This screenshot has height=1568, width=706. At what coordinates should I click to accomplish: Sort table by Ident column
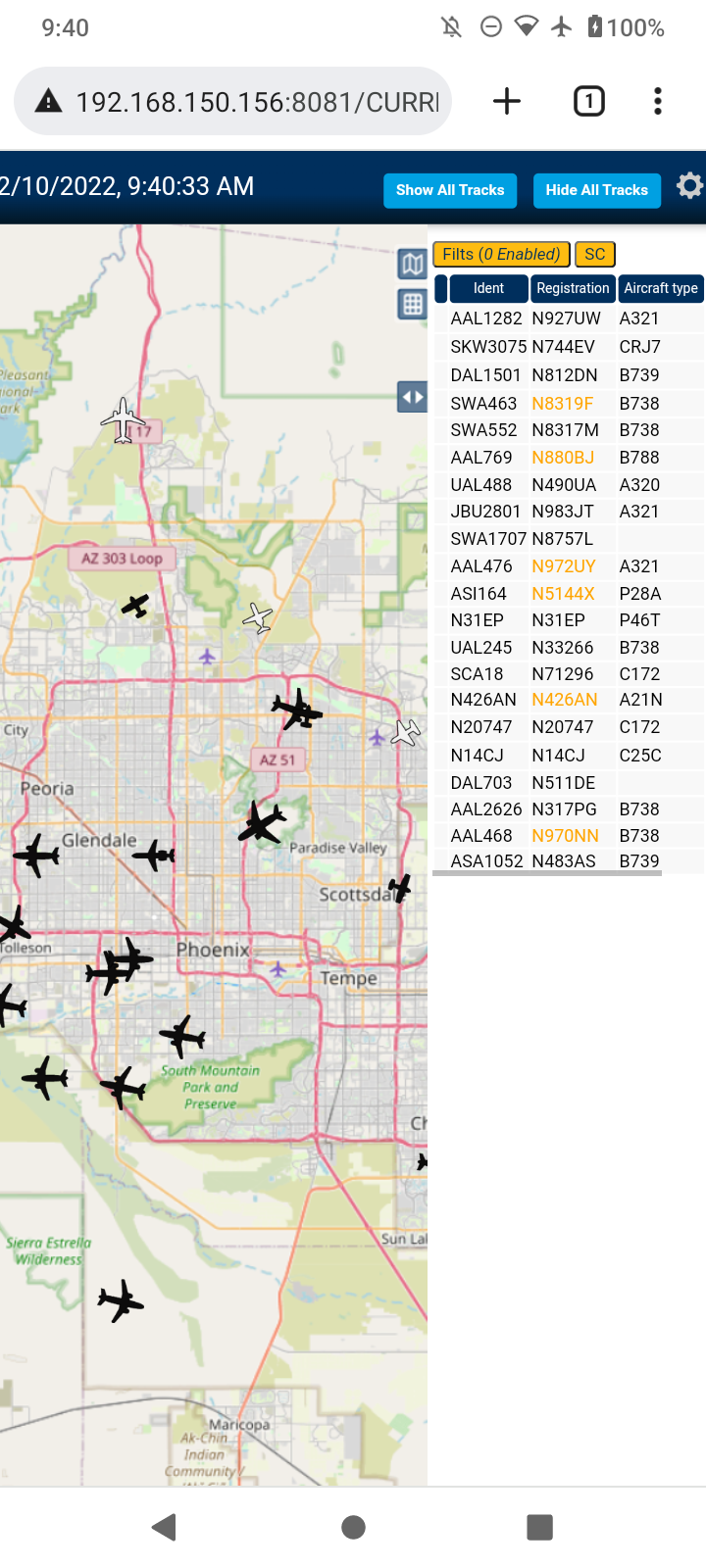coord(488,288)
